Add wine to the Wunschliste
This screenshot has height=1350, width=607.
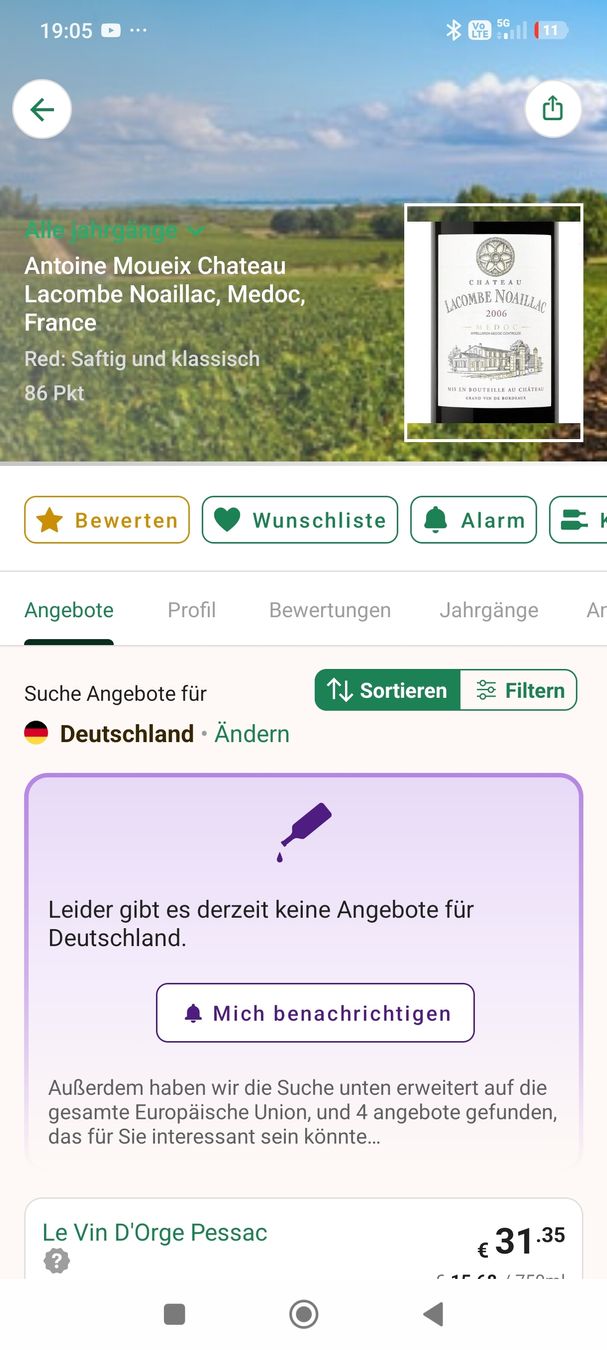(300, 520)
